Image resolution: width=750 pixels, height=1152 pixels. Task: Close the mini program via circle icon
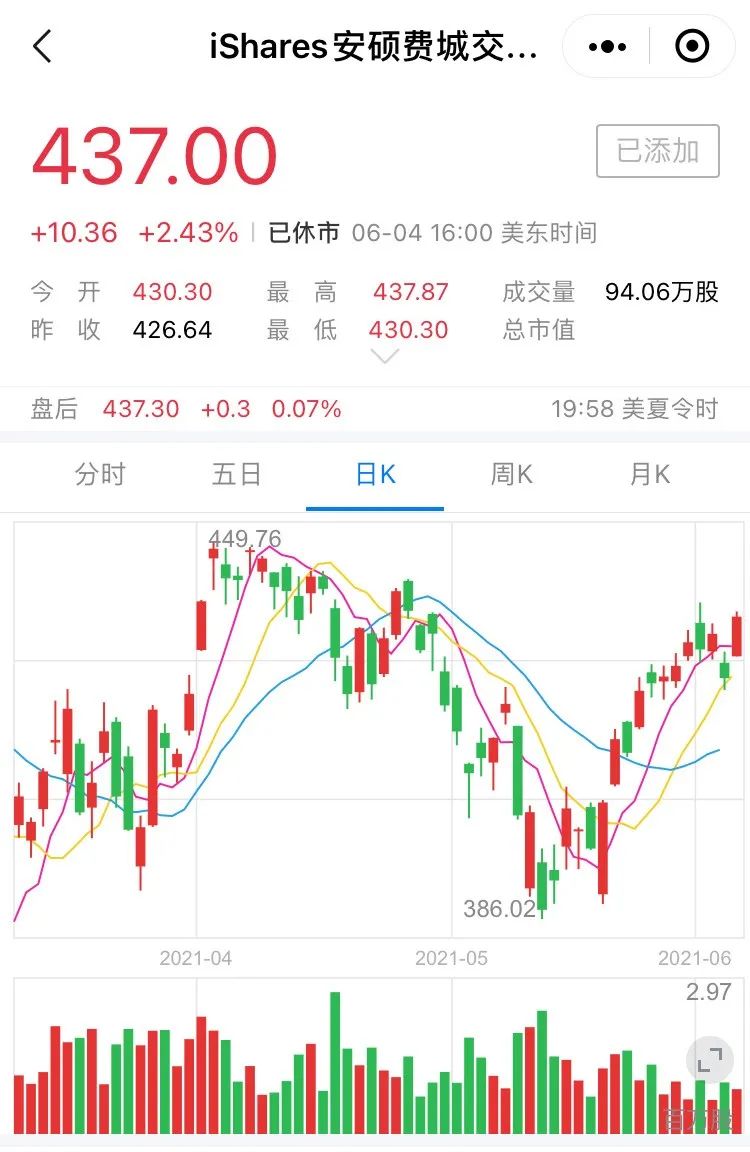coord(692,47)
